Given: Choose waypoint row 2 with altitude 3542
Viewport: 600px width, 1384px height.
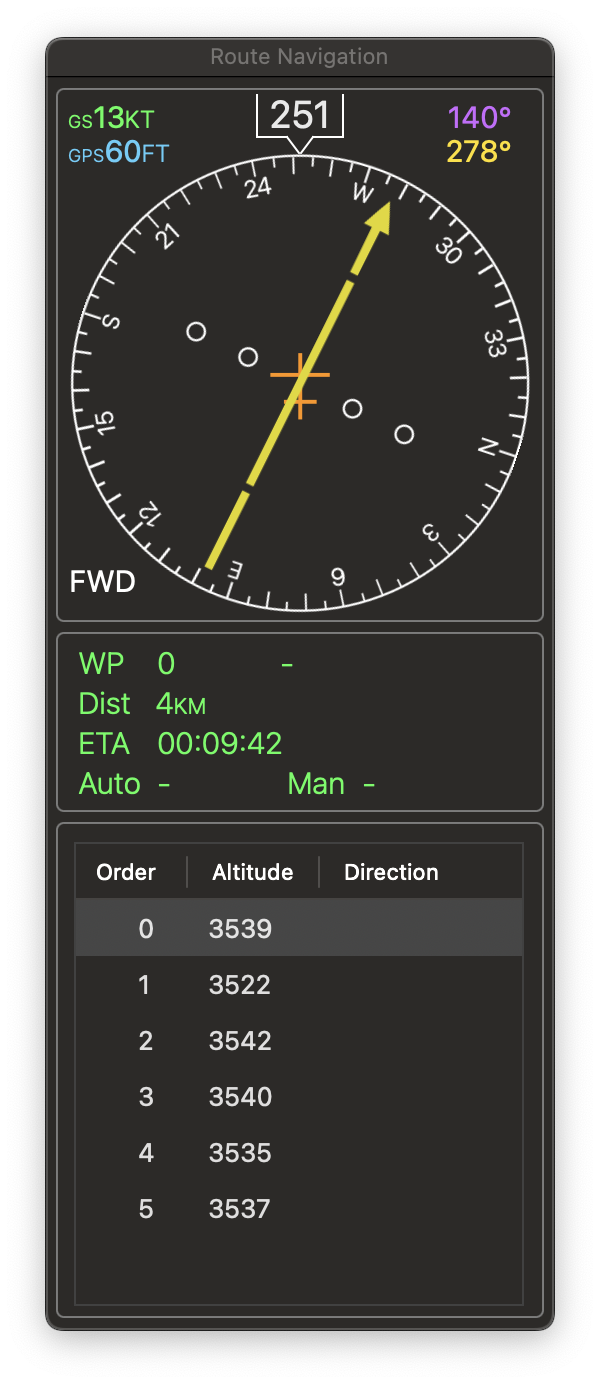Looking at the screenshot, I should point(298,1041).
